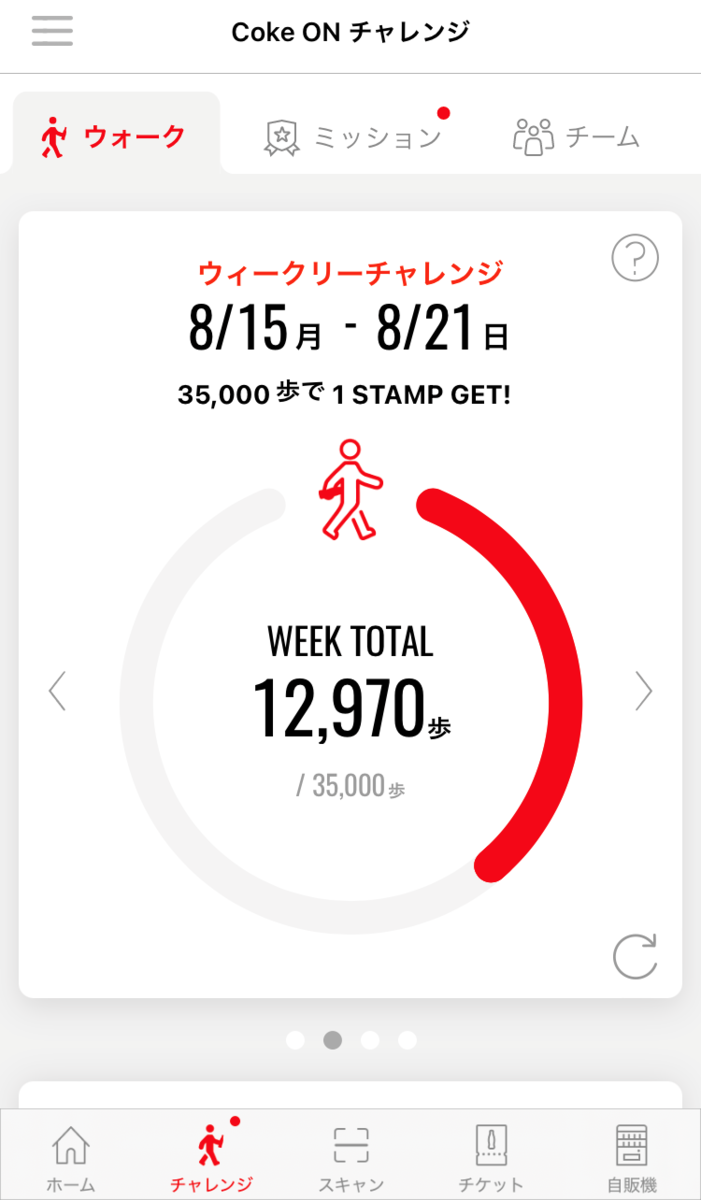The height and width of the screenshot is (1200, 701).
Task: Go to previous week with left chevron
Action: pyautogui.click(x=57, y=691)
